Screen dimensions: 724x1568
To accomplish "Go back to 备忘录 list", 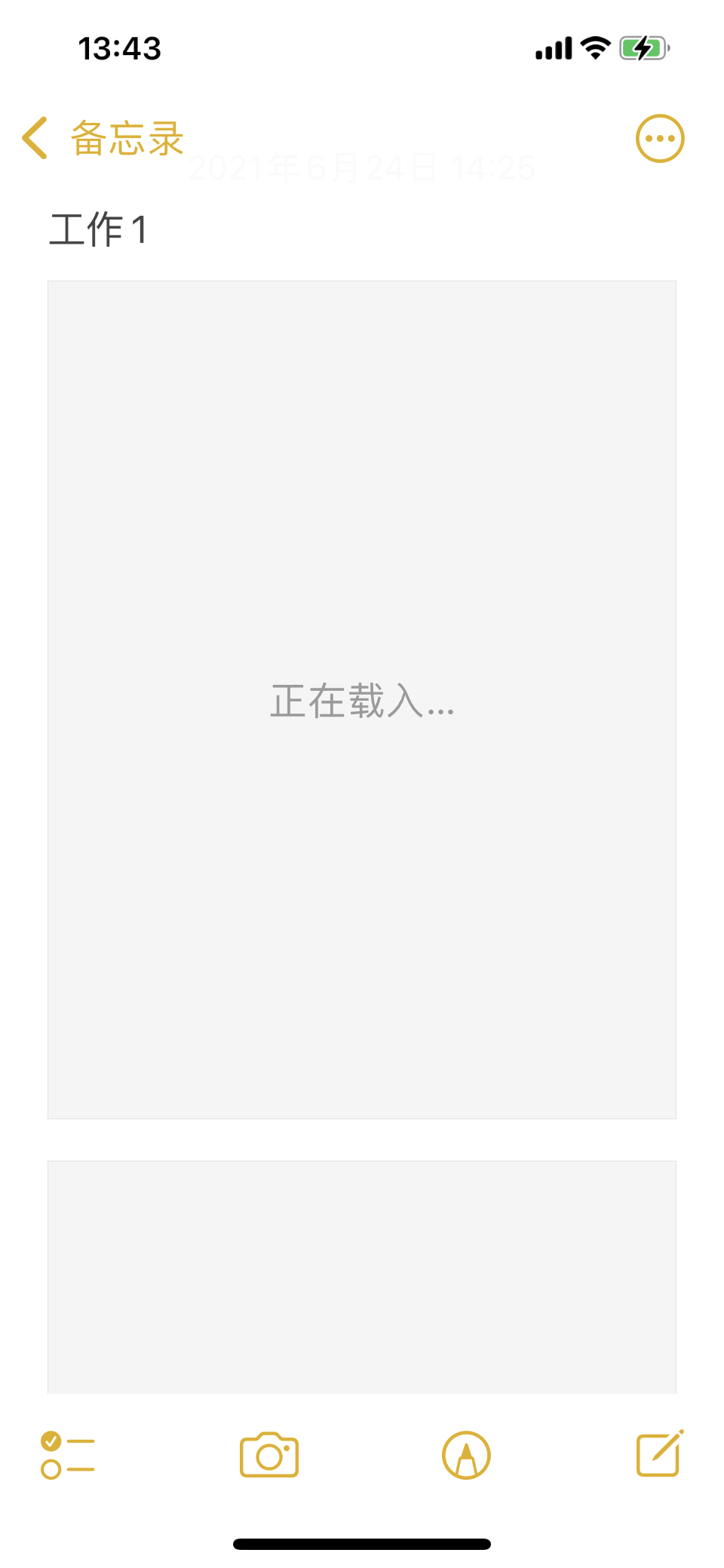I will [x=102, y=139].
